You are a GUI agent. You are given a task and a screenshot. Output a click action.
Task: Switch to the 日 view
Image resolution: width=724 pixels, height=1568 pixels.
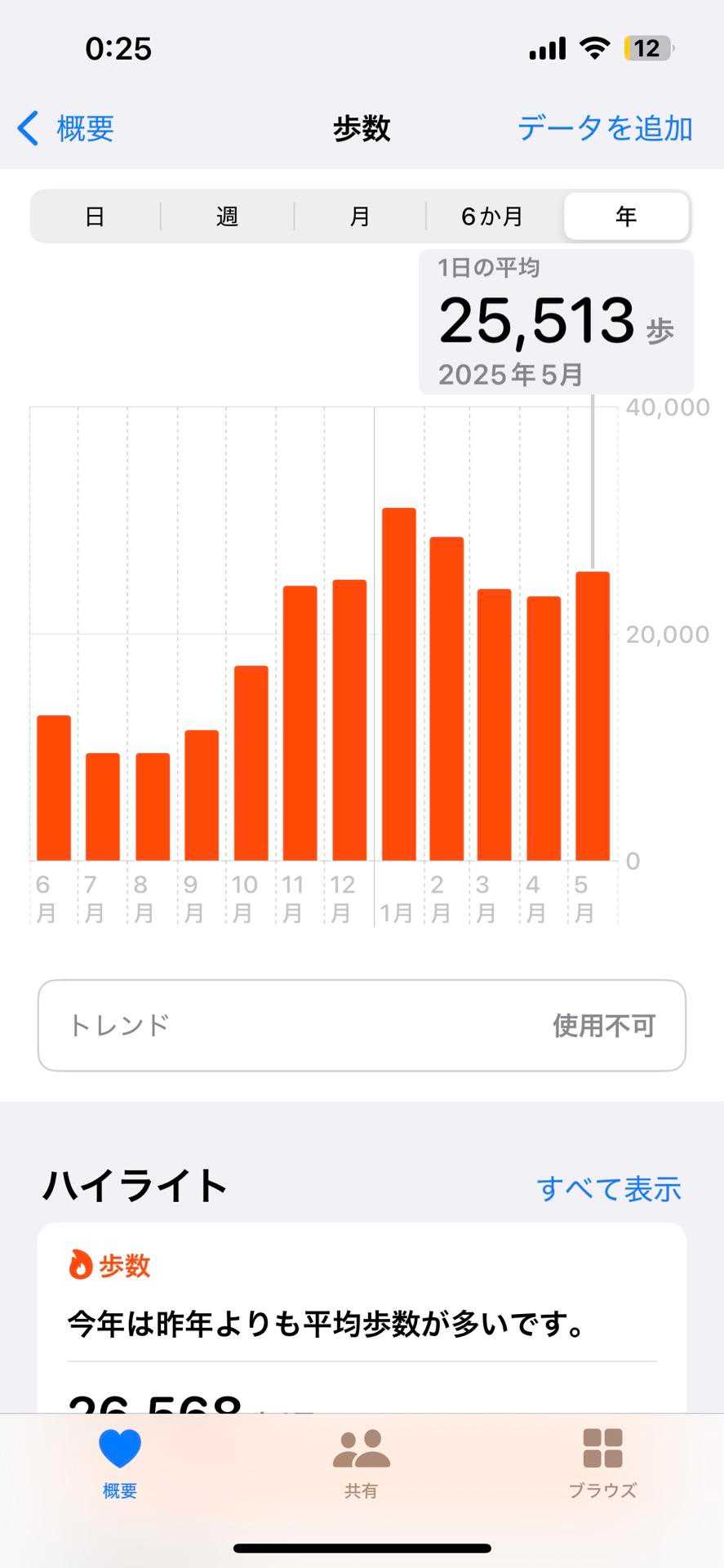click(95, 216)
